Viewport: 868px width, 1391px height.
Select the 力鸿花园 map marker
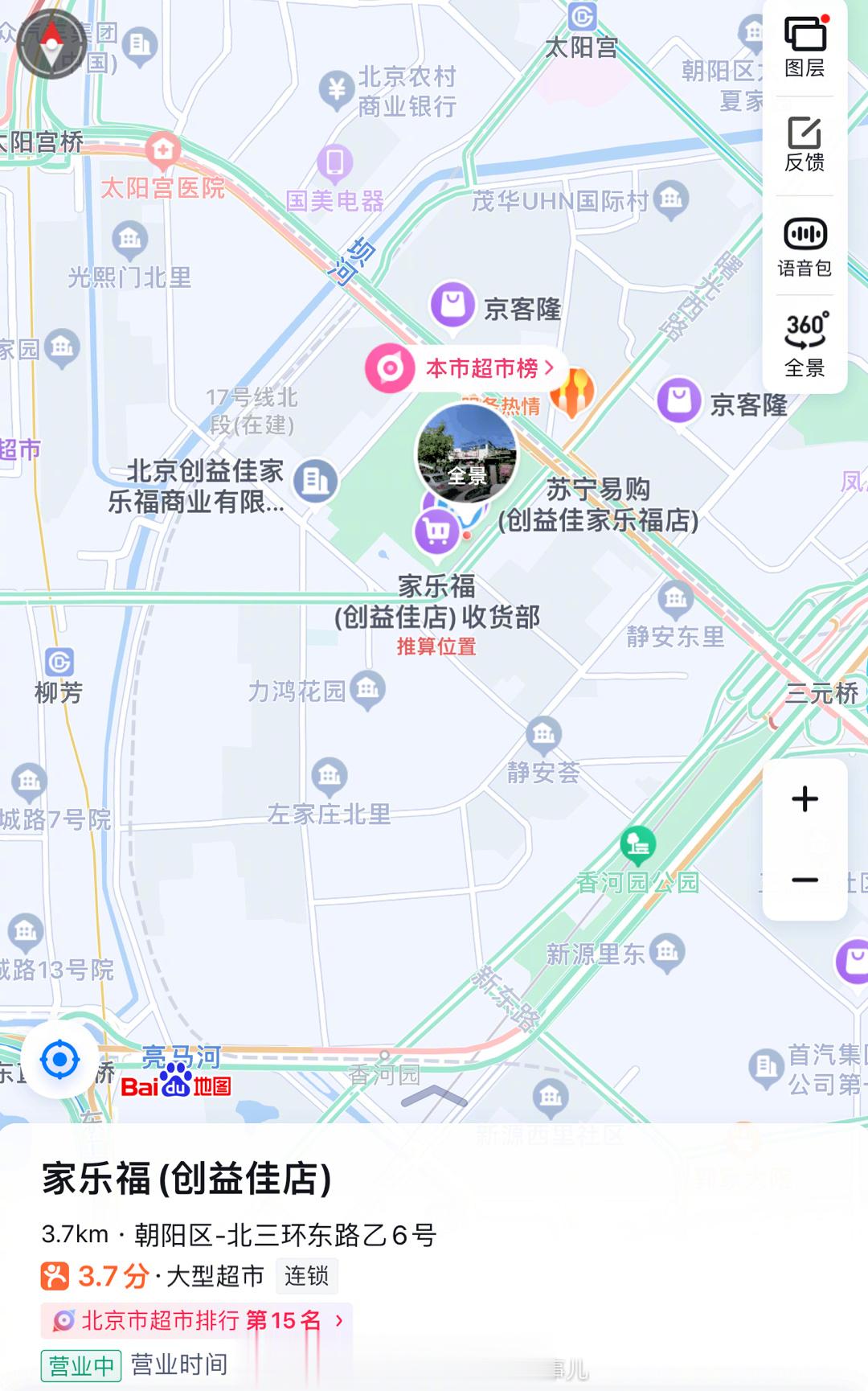click(369, 689)
